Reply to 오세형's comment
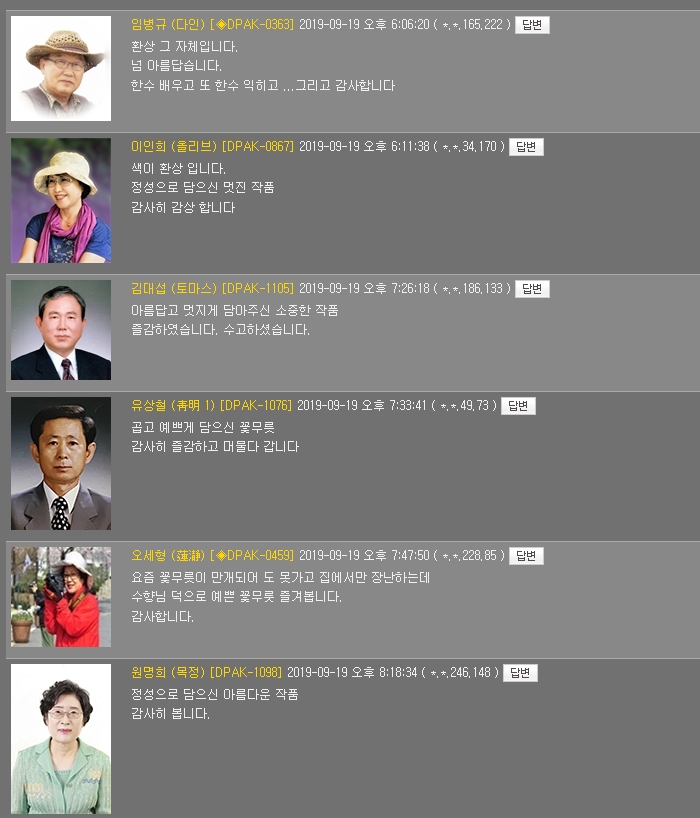Viewport: 700px width, 818px height. (x=526, y=556)
